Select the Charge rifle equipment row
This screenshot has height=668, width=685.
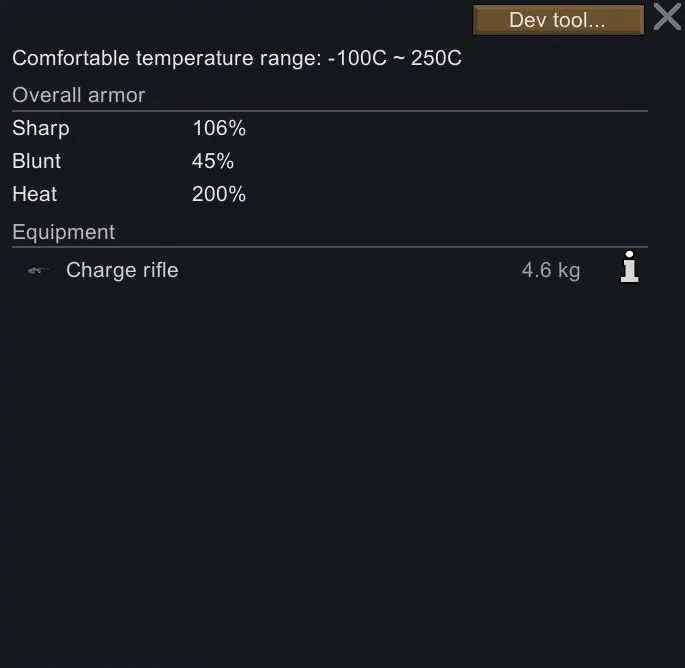point(300,270)
